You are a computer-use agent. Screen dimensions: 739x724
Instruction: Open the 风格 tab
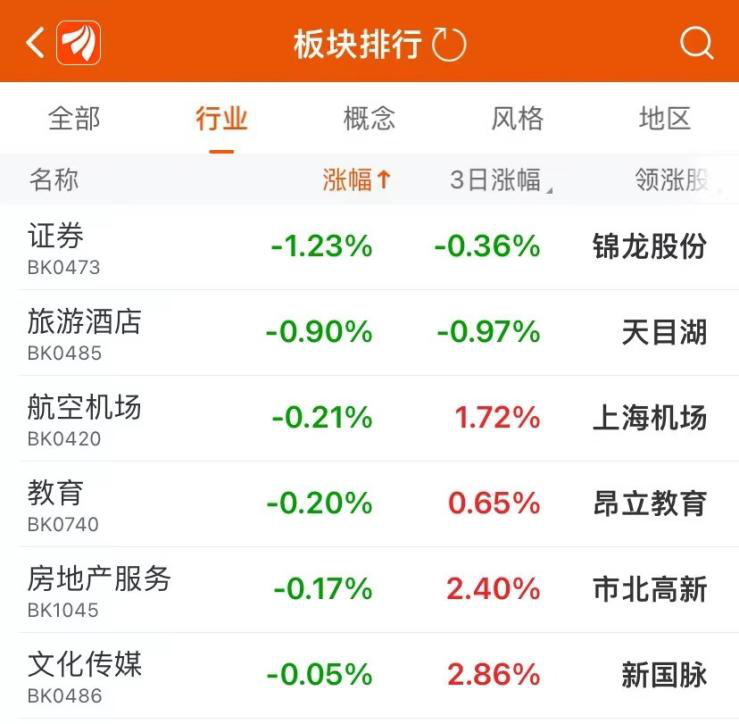point(517,118)
